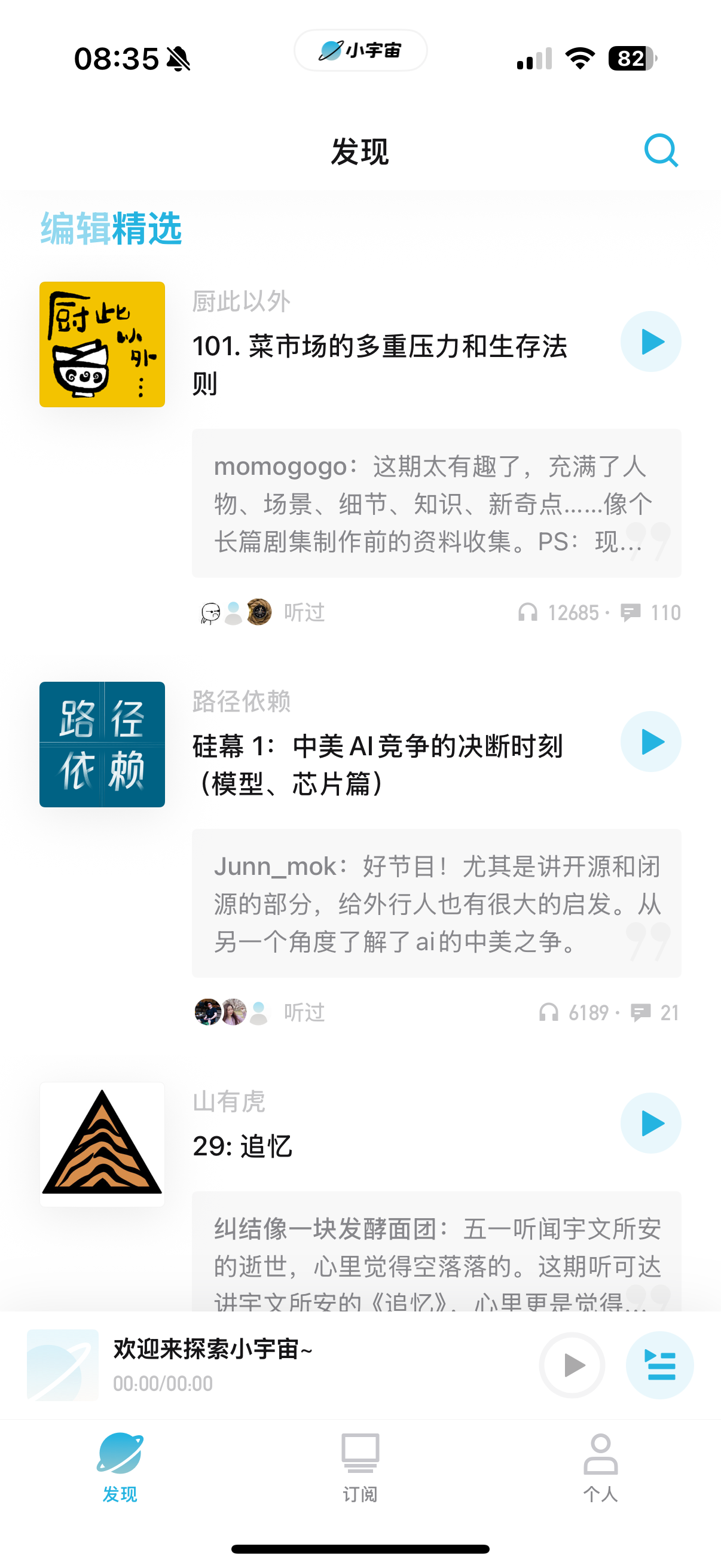Play the 硅幕 1 episode from 路径依赖
This screenshot has width=721, height=1568.
coord(650,742)
